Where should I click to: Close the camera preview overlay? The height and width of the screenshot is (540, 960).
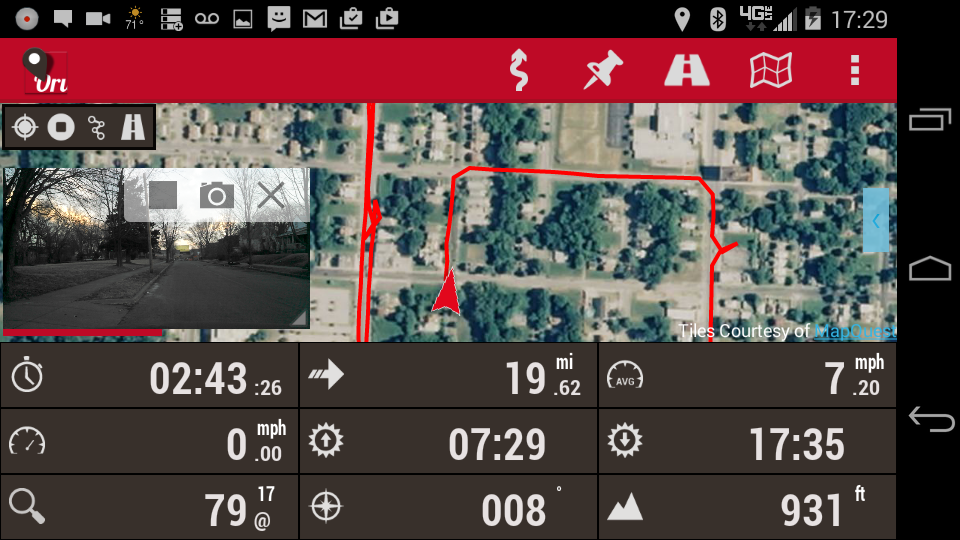coord(271,195)
